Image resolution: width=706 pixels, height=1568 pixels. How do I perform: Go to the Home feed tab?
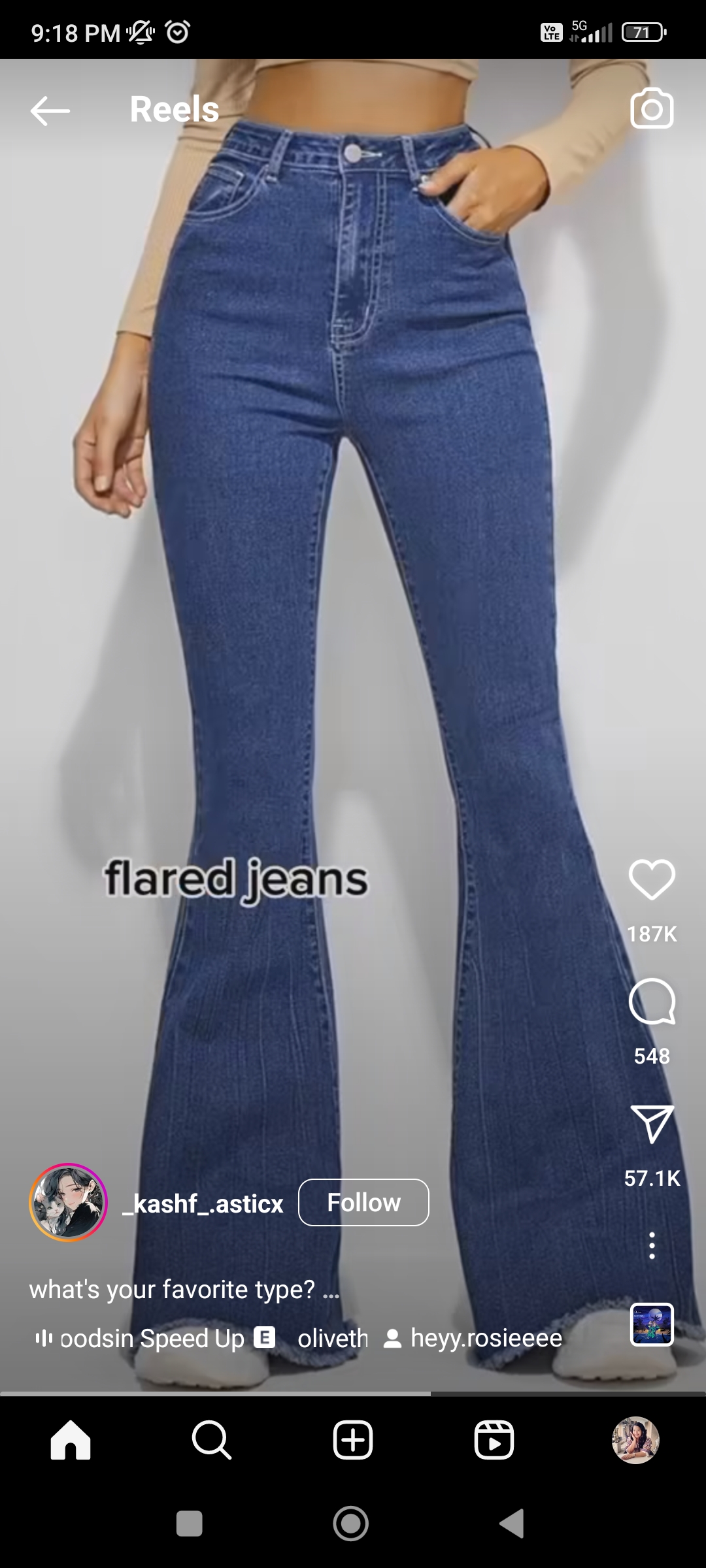[71, 1440]
